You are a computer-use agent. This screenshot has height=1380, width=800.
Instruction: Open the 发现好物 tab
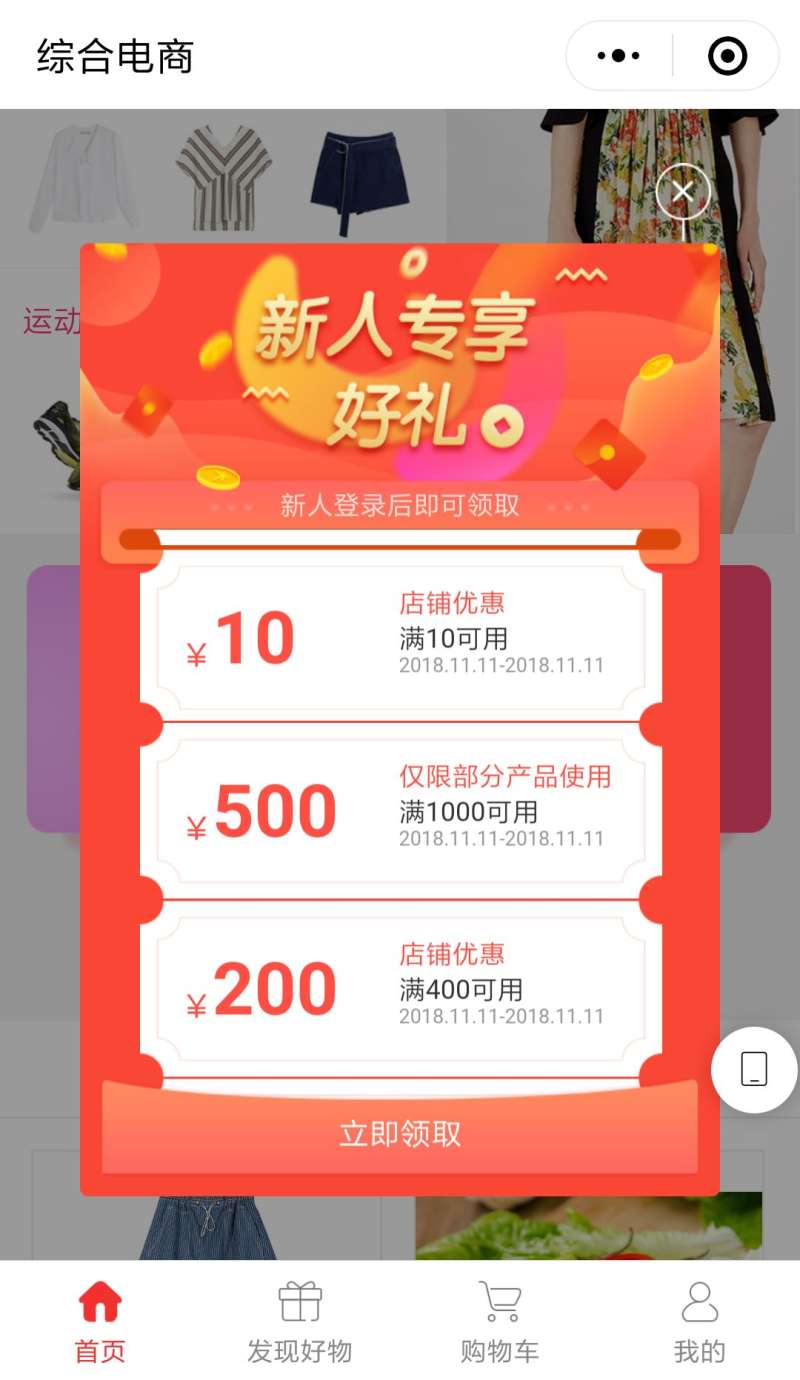point(300,1321)
